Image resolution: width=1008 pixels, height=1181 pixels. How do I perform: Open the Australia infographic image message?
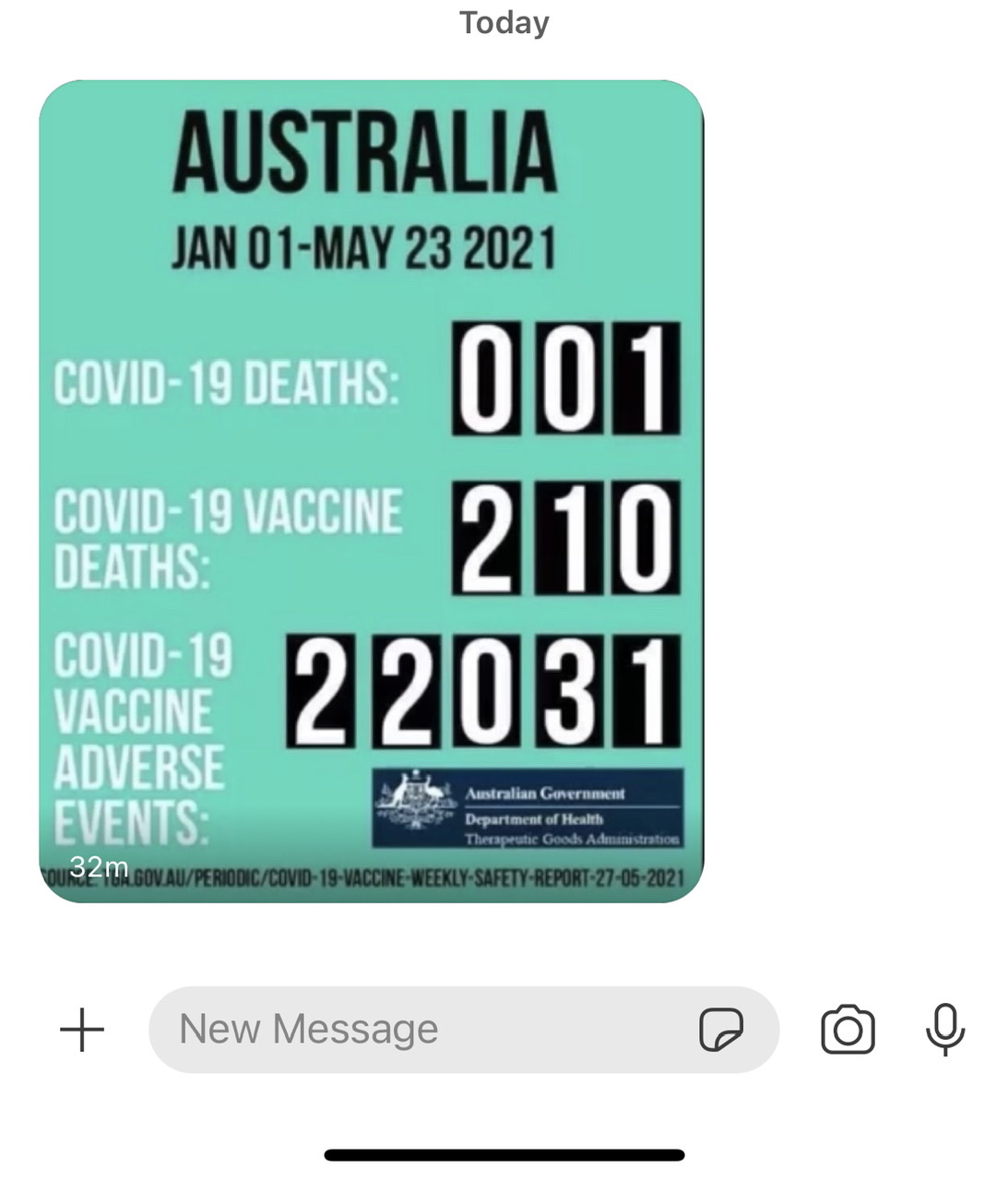[x=371, y=491]
